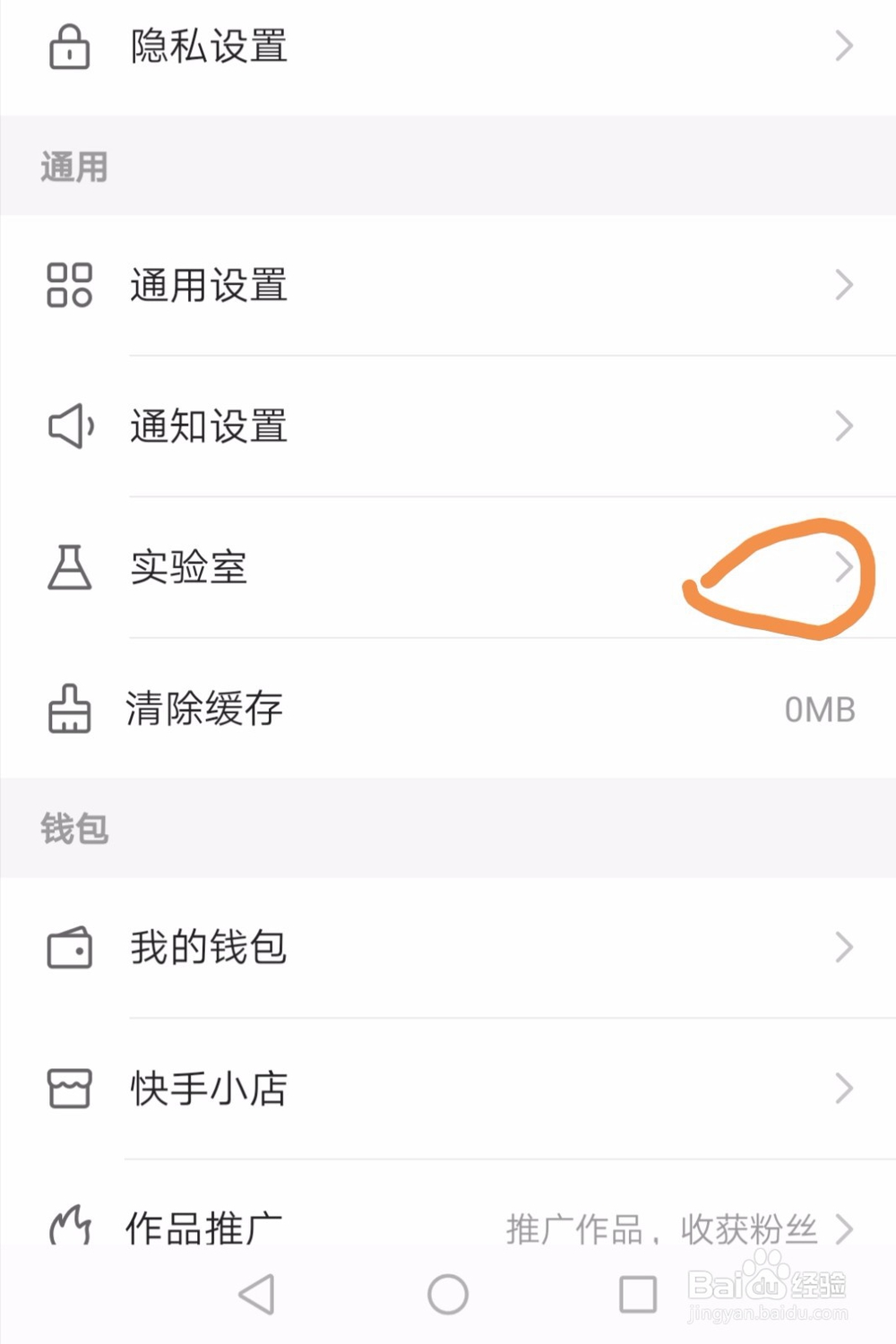
Task: Expand the 快手小店 chevron arrow
Action: [x=843, y=1089]
